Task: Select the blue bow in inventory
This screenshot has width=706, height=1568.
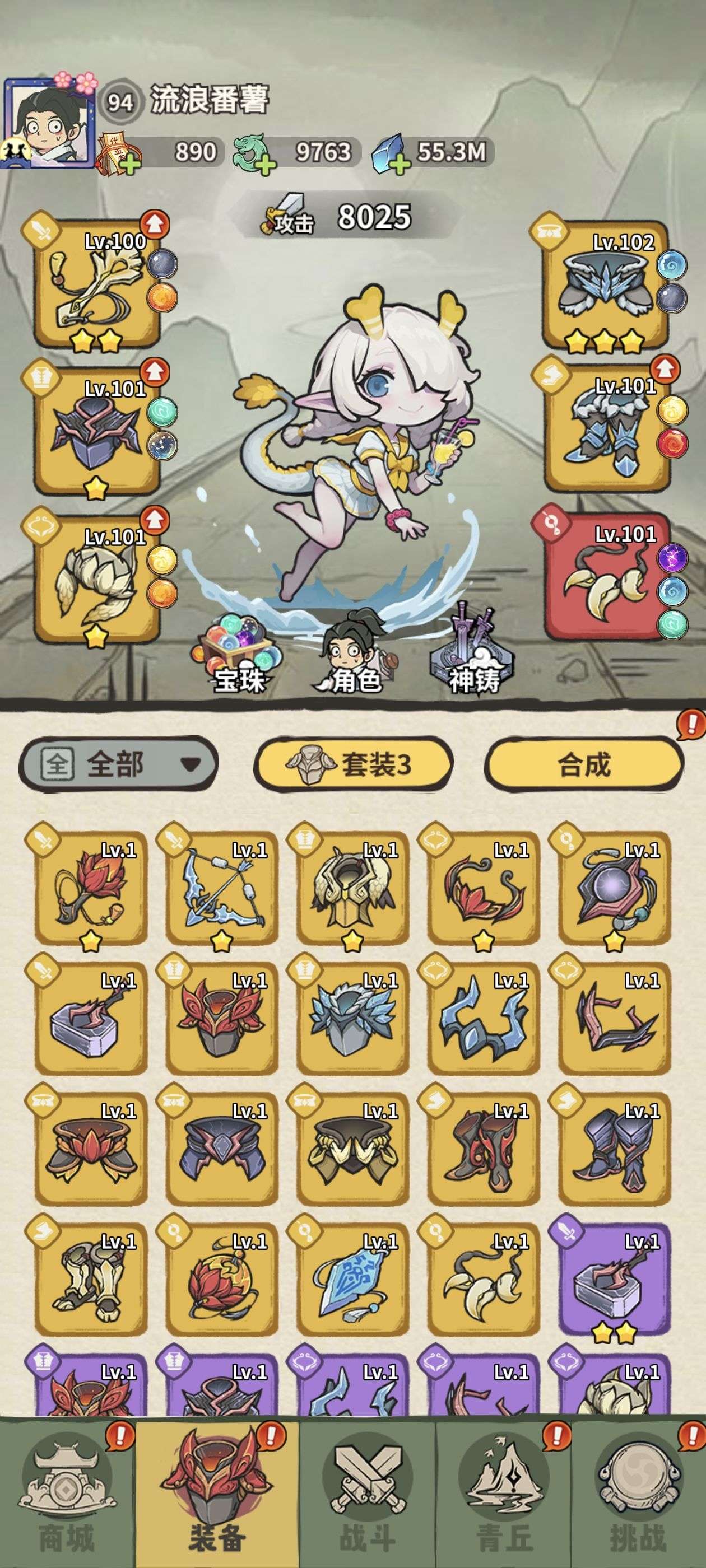Action: 222,888
